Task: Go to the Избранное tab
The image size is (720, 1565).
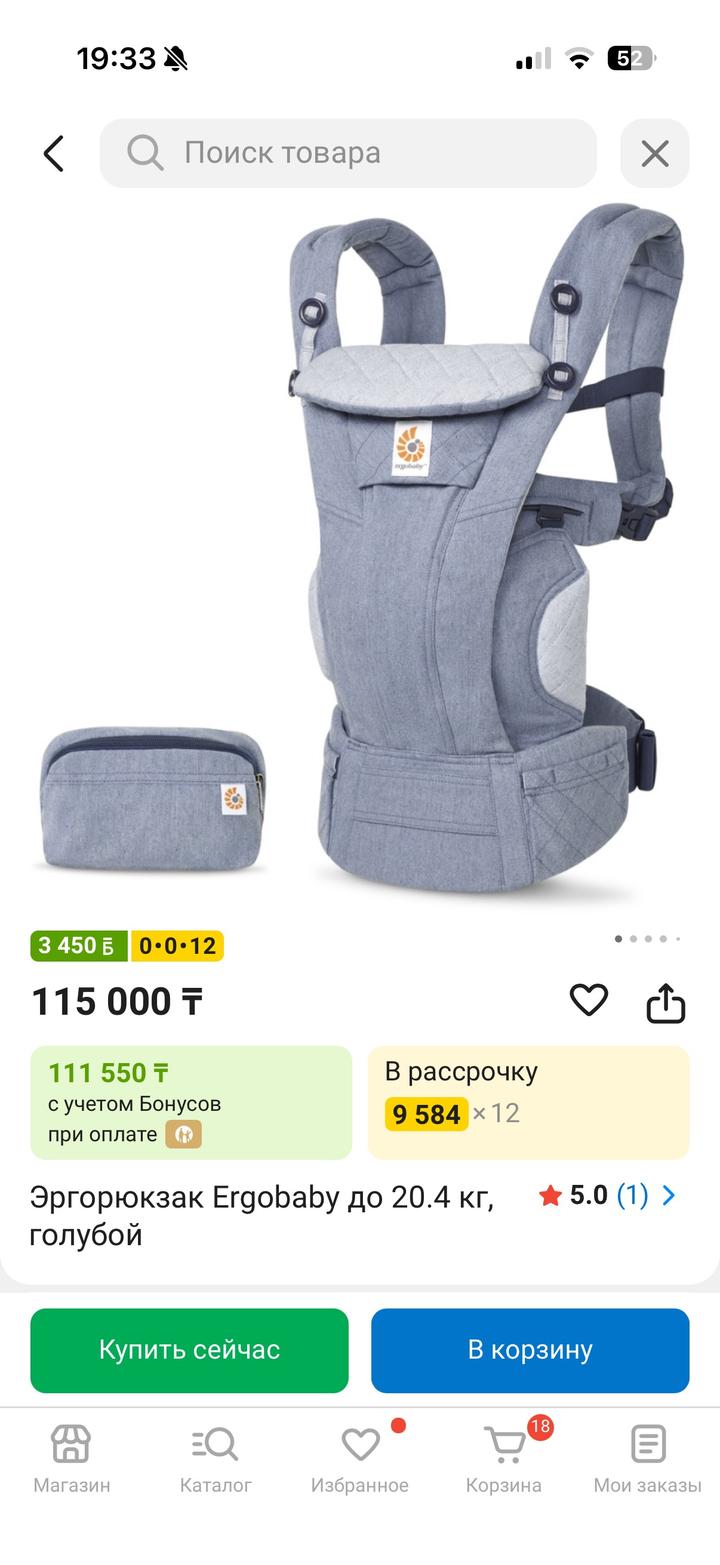Action: click(360, 1460)
